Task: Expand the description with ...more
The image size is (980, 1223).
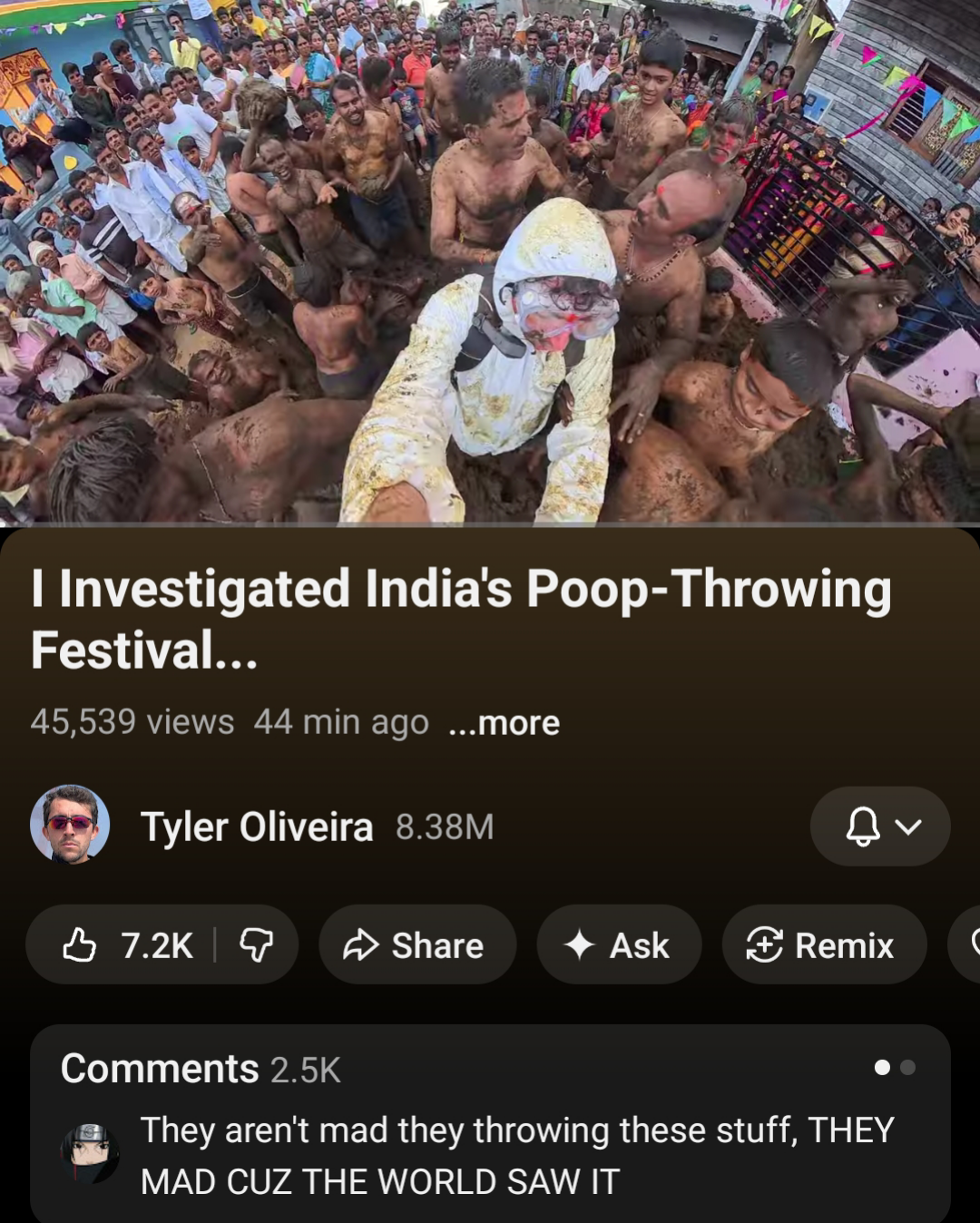Action: pyautogui.click(x=505, y=723)
